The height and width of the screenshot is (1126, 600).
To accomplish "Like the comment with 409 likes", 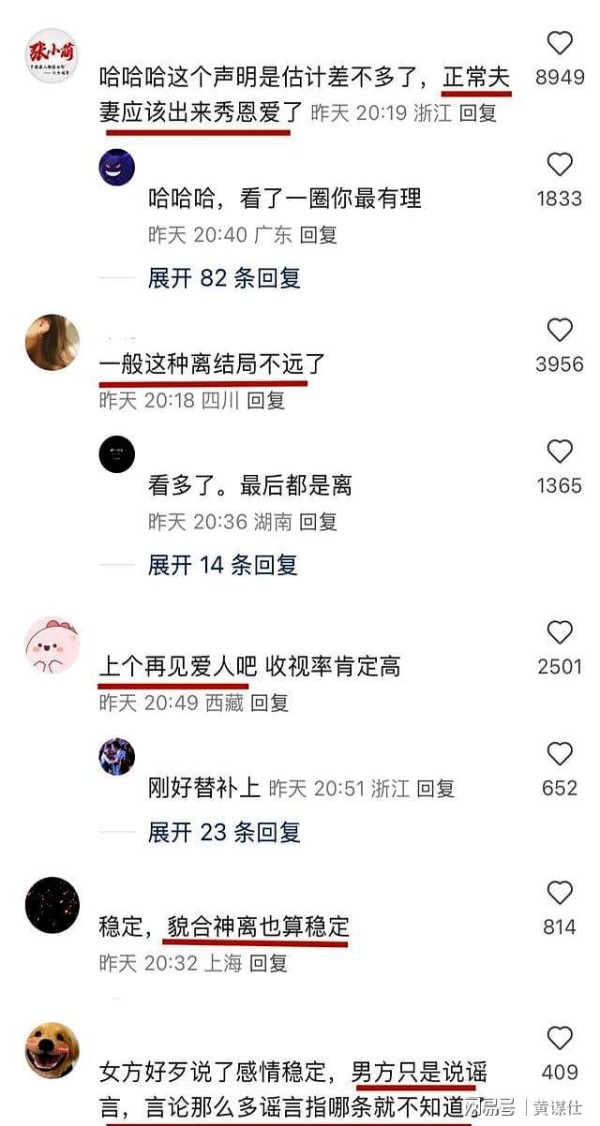I will [560, 1039].
